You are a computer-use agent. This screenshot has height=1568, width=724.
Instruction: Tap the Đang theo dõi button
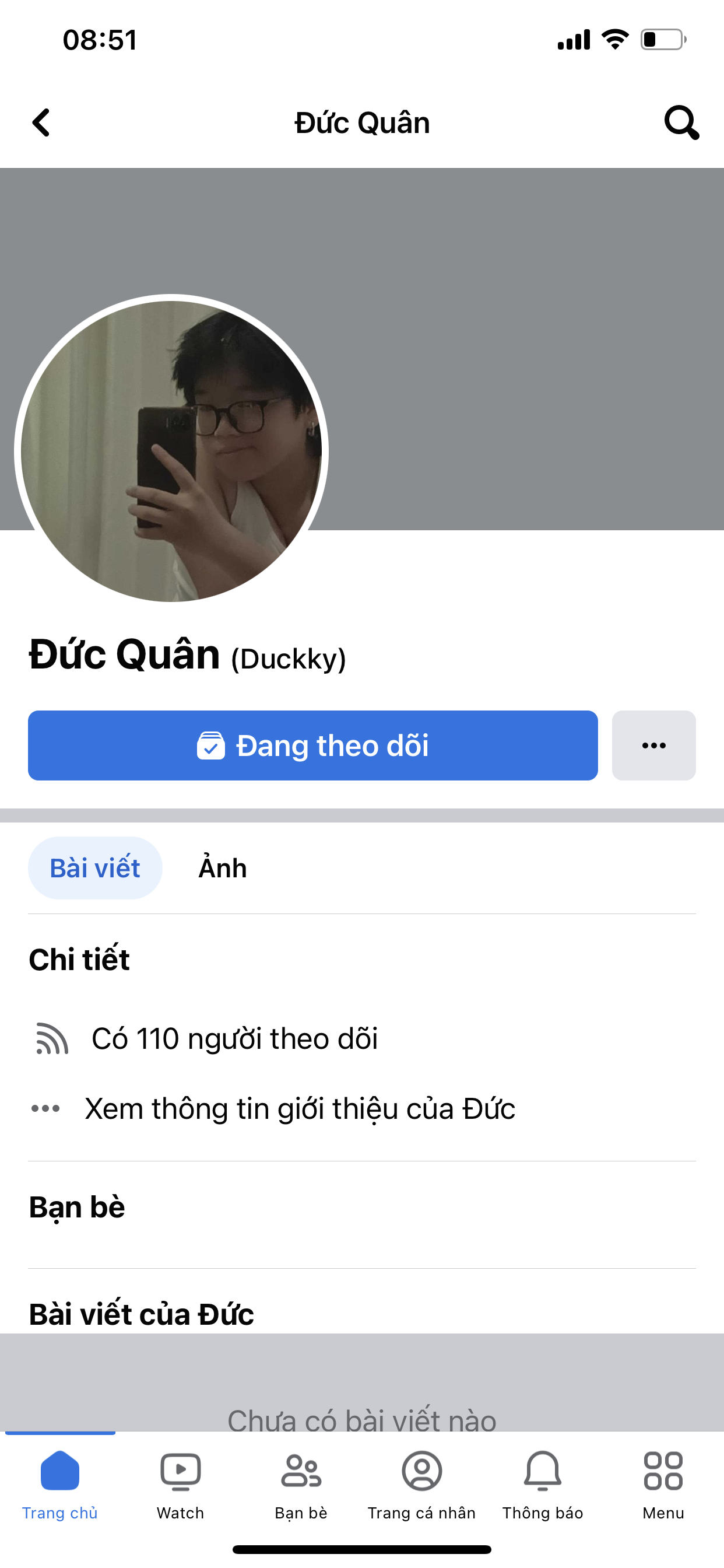312,745
